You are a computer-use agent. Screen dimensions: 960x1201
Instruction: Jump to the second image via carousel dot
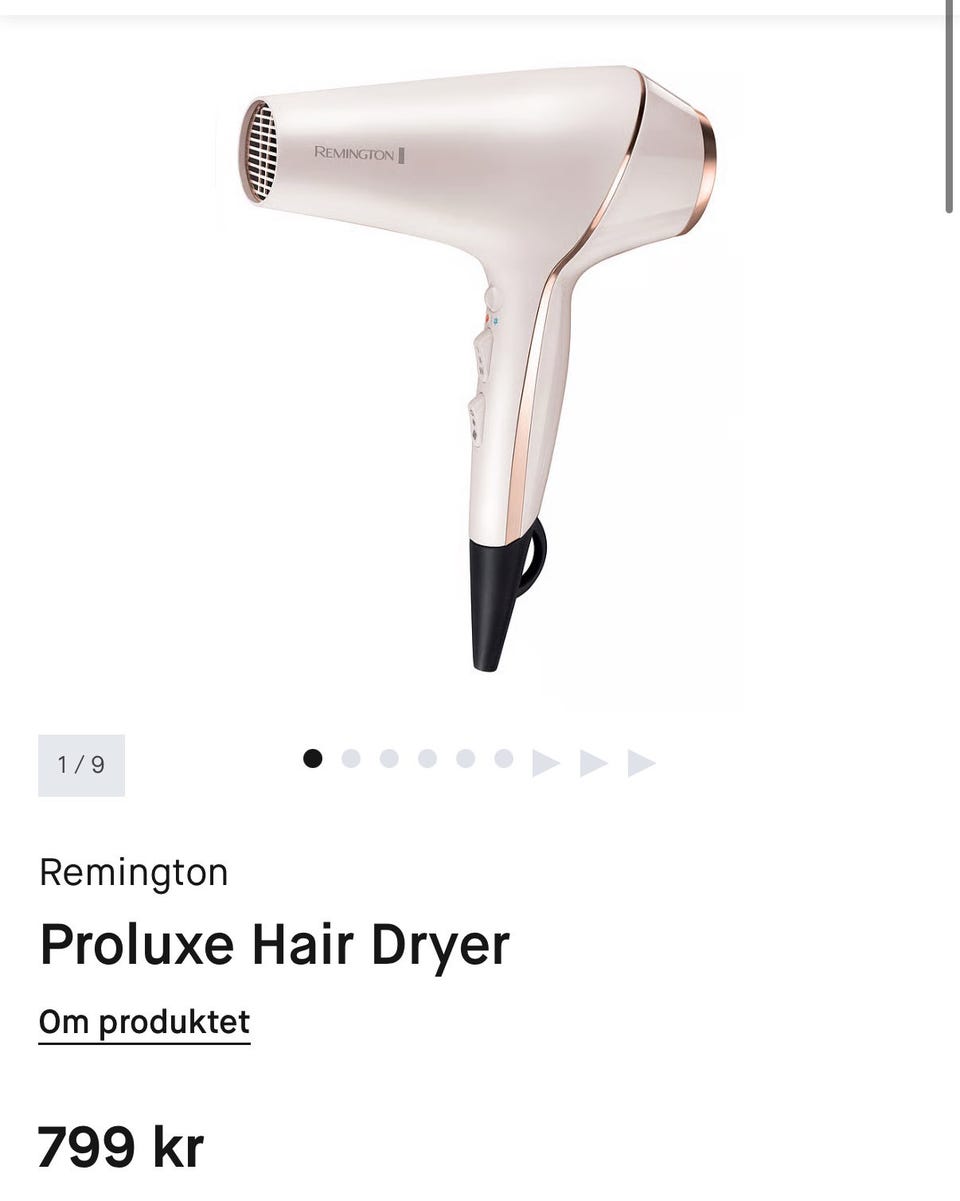click(x=351, y=759)
